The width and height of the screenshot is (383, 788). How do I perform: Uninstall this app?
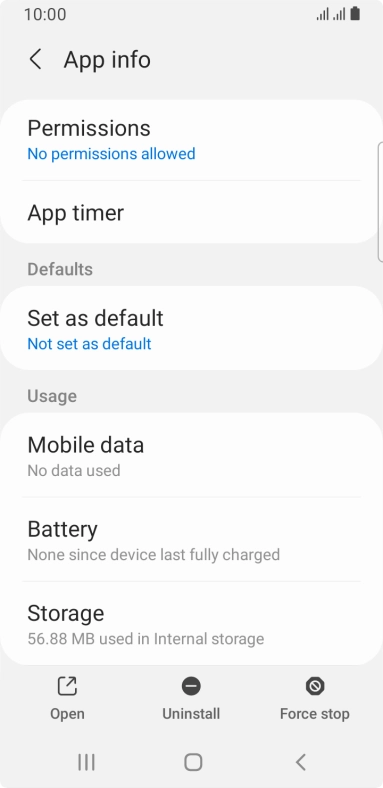191,699
